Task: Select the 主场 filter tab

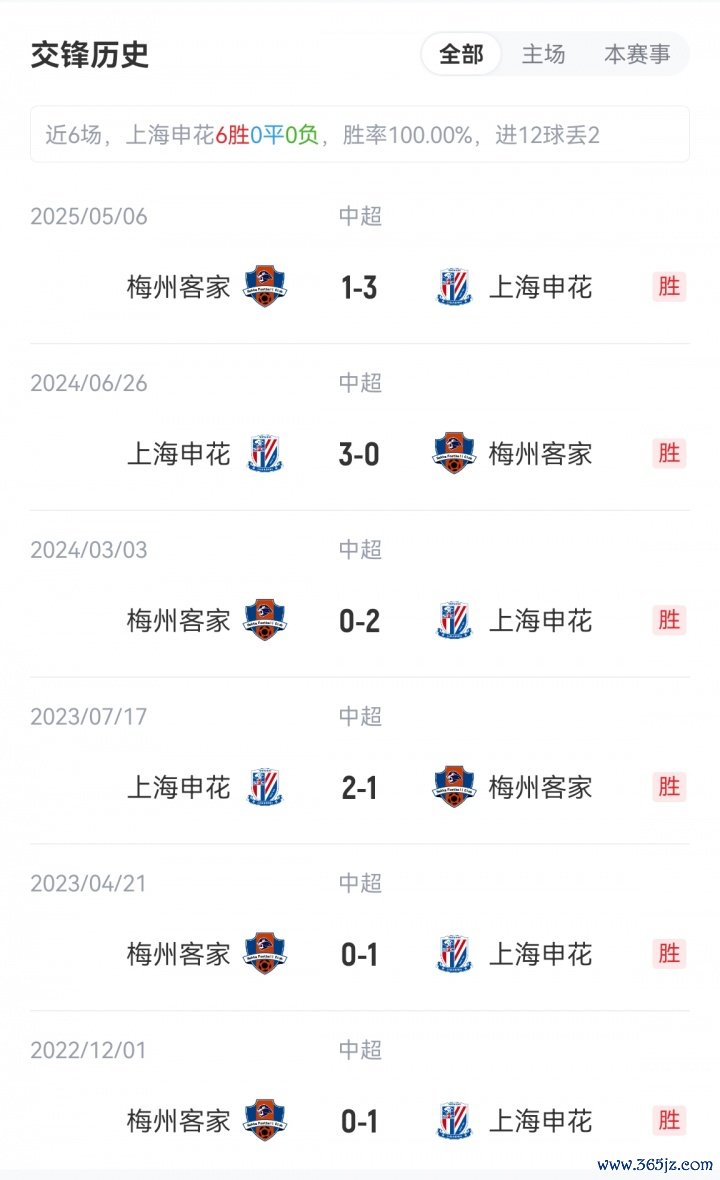Action: coord(543,55)
